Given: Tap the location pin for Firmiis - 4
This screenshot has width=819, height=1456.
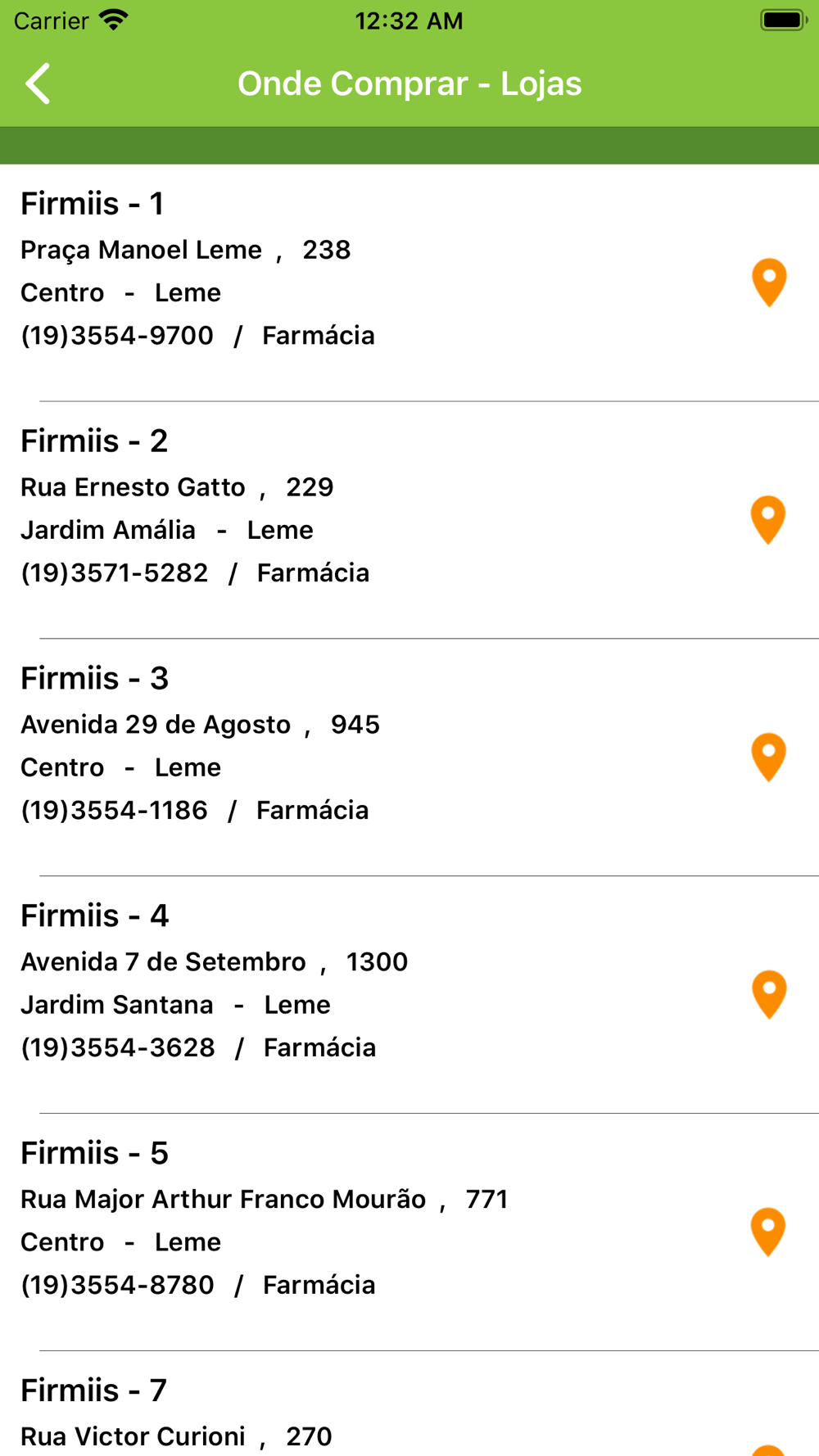Looking at the screenshot, I should pyautogui.click(x=769, y=995).
